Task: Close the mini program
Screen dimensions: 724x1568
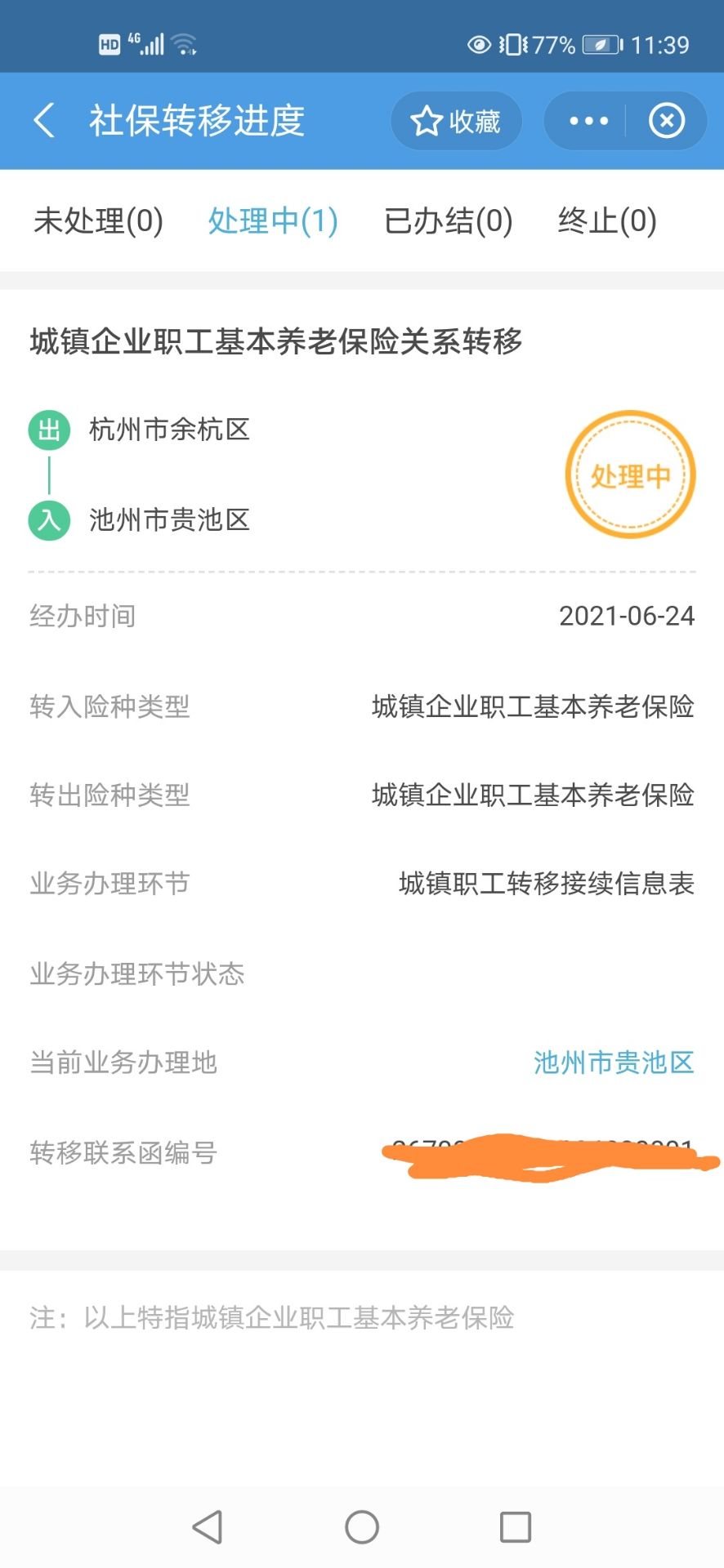Action: (x=666, y=122)
